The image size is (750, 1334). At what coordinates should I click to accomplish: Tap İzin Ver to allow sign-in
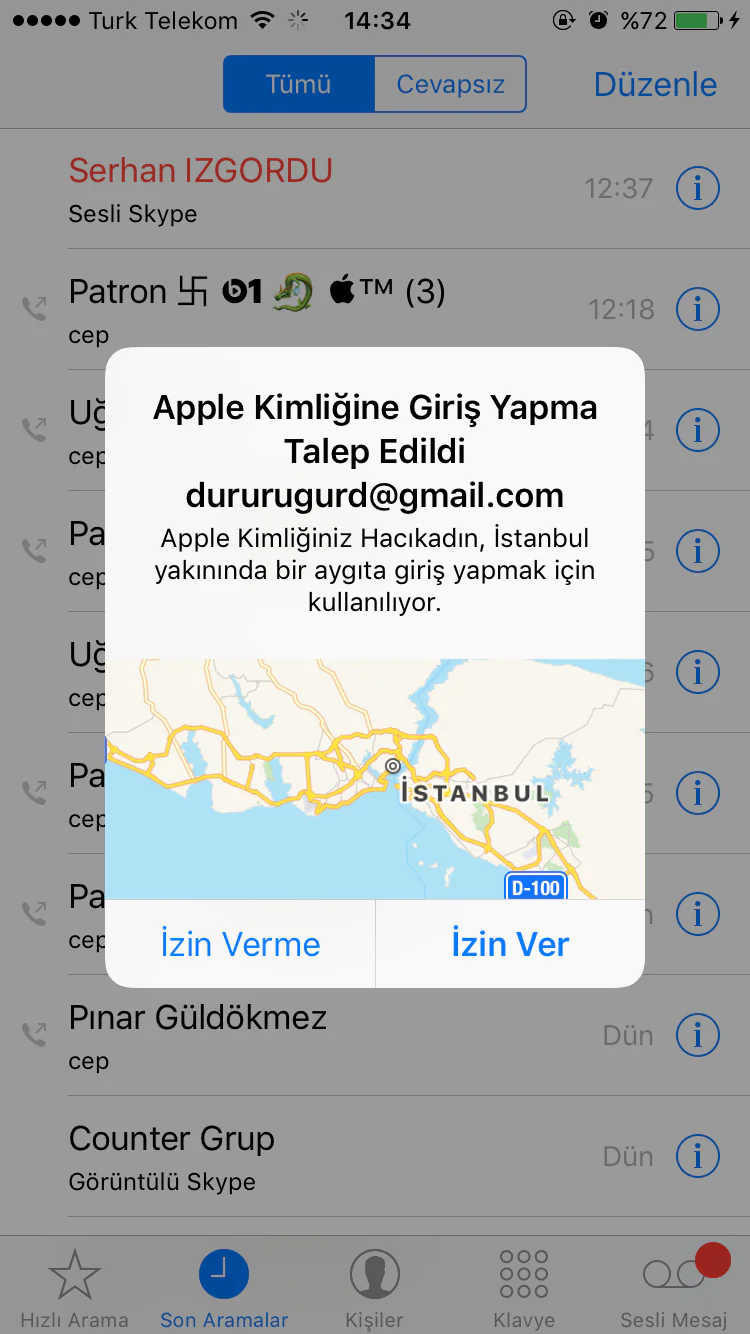[x=510, y=944]
